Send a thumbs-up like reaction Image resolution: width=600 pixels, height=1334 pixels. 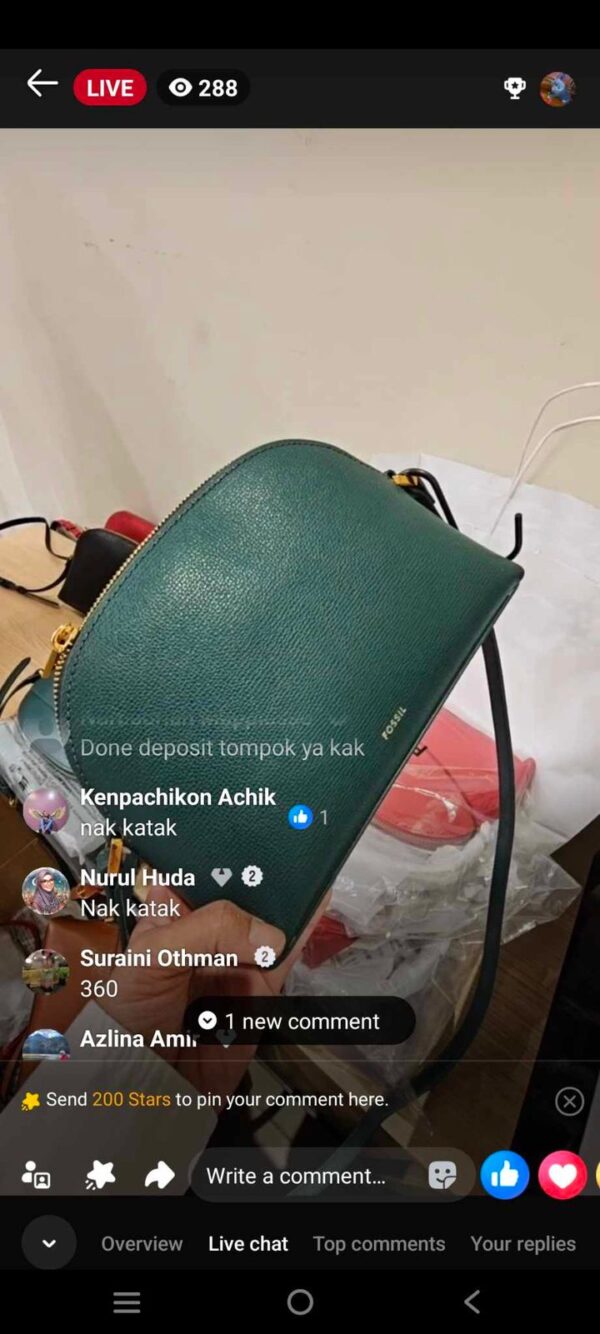pos(505,1175)
